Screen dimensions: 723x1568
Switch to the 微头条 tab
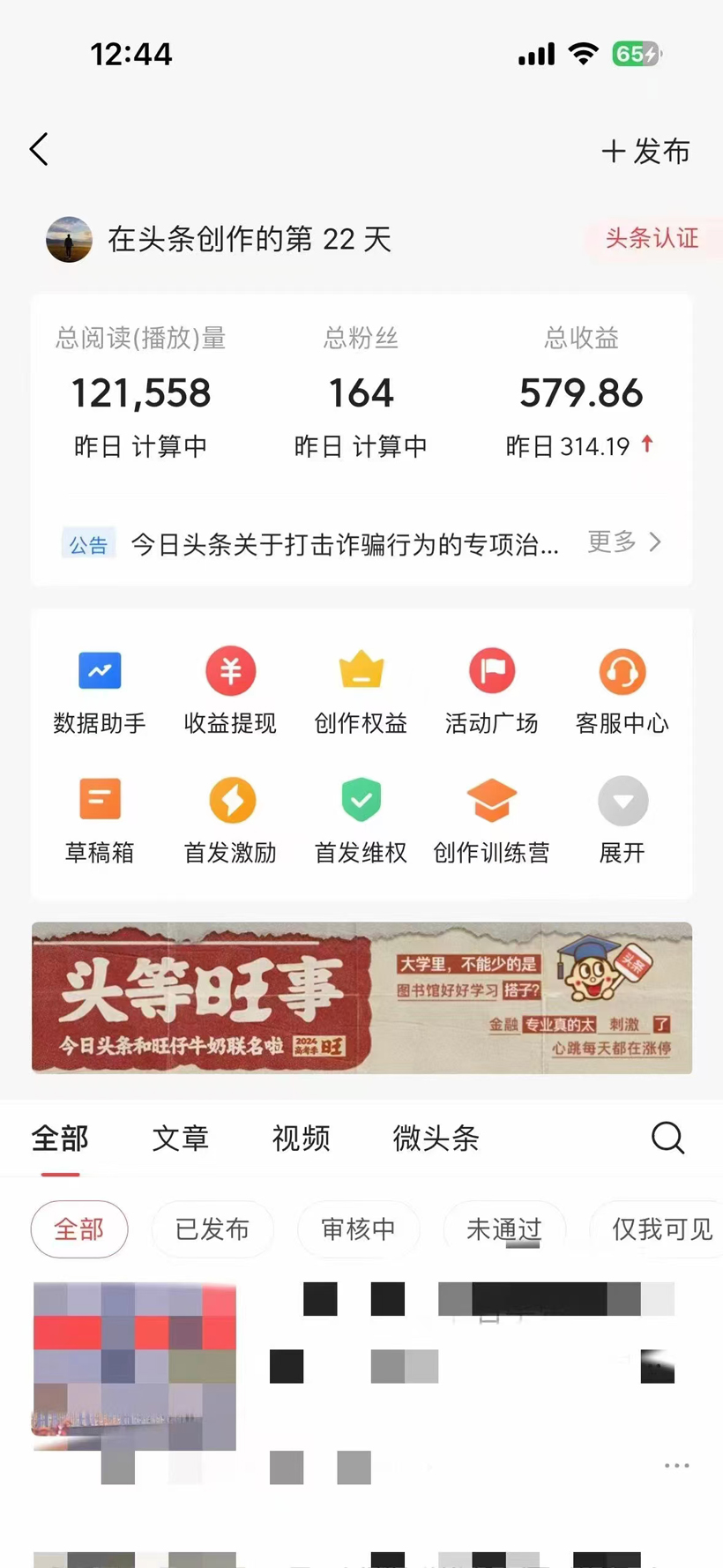point(436,1139)
